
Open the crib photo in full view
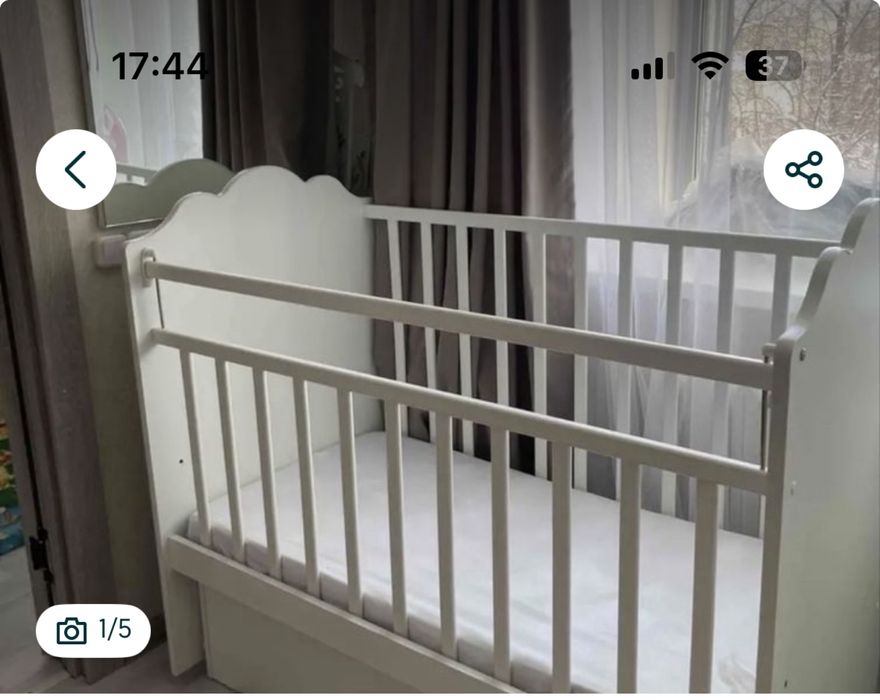460,420
